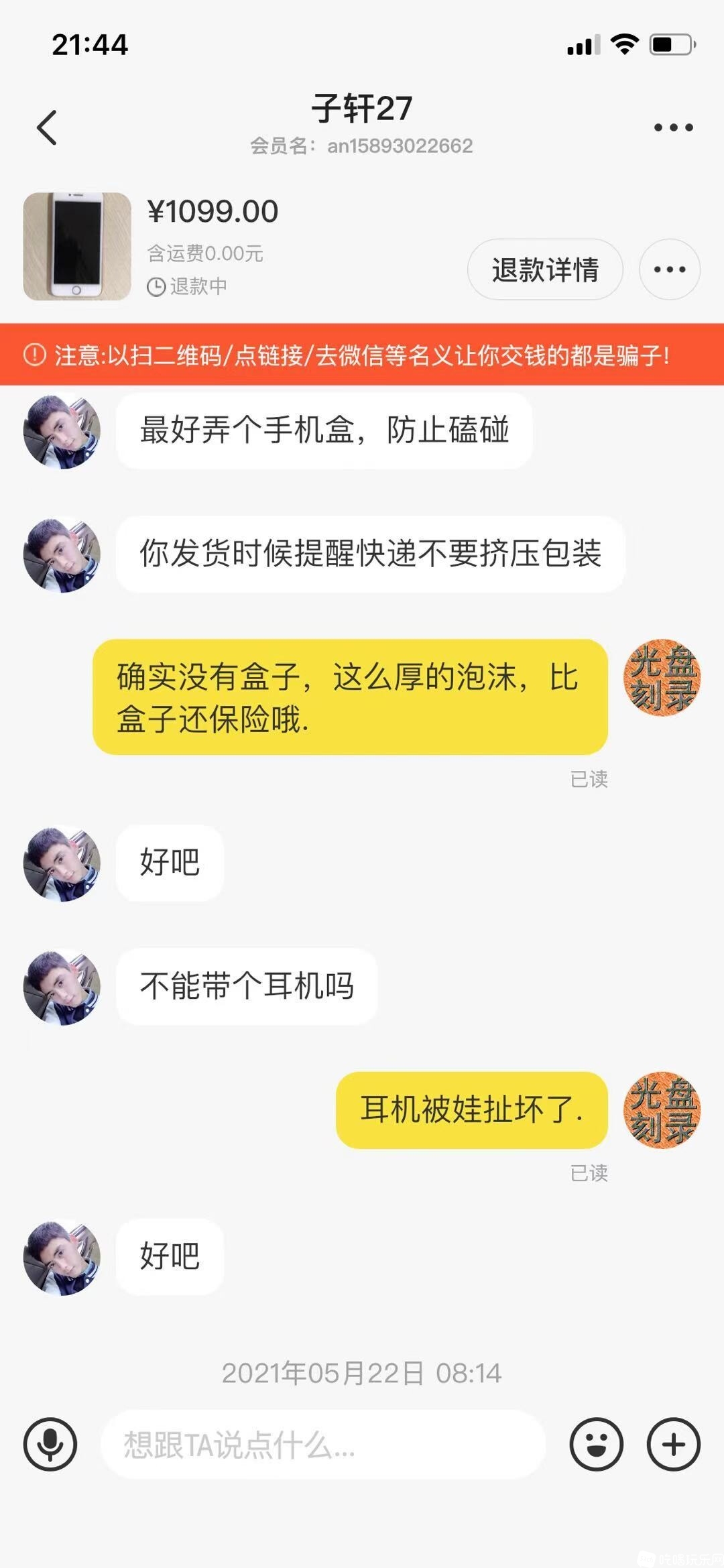Open the emoji picker
The height and width of the screenshot is (1568, 724).
(596, 1445)
